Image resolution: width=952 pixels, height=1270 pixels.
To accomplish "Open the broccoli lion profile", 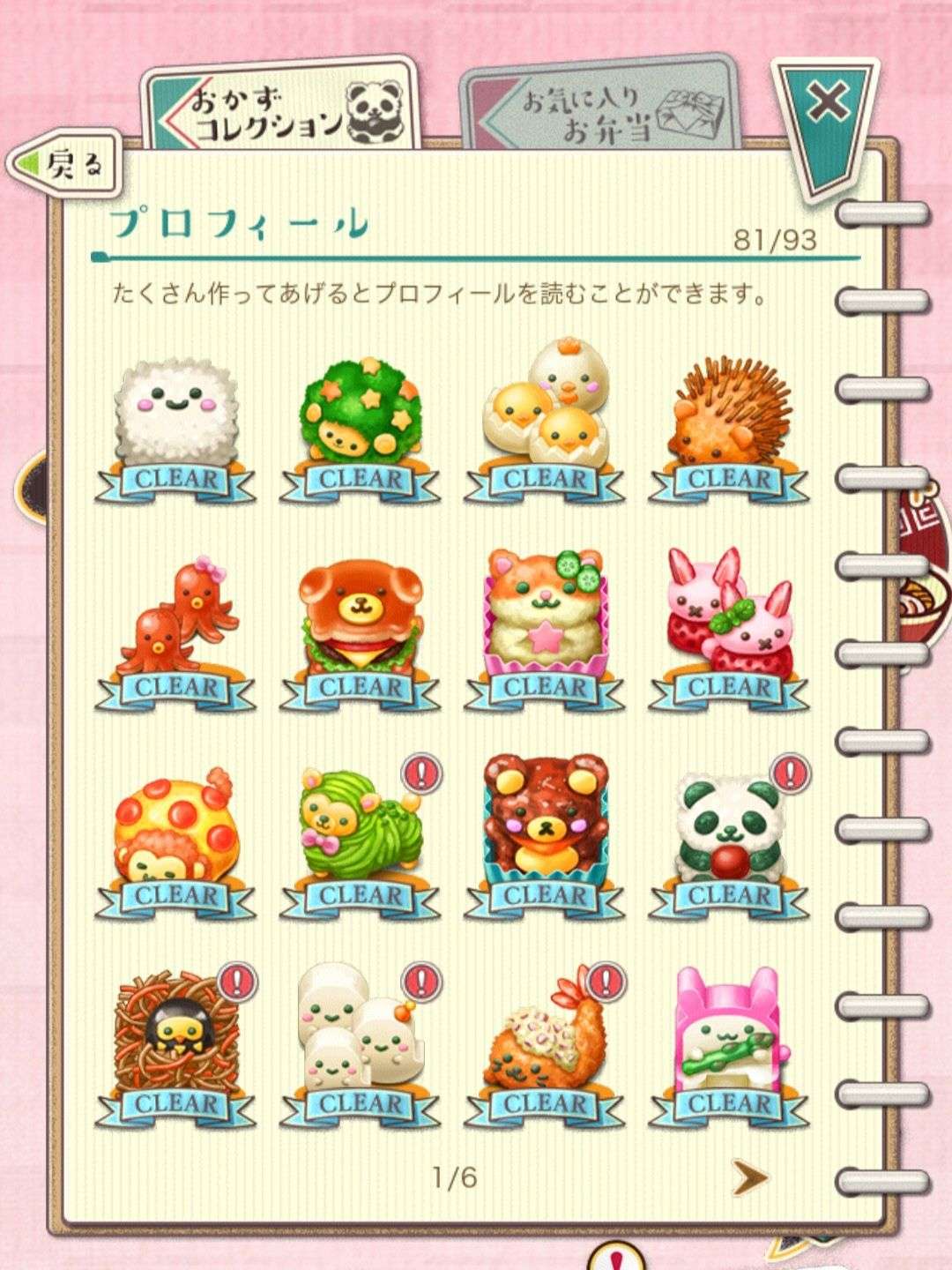I will [x=360, y=415].
